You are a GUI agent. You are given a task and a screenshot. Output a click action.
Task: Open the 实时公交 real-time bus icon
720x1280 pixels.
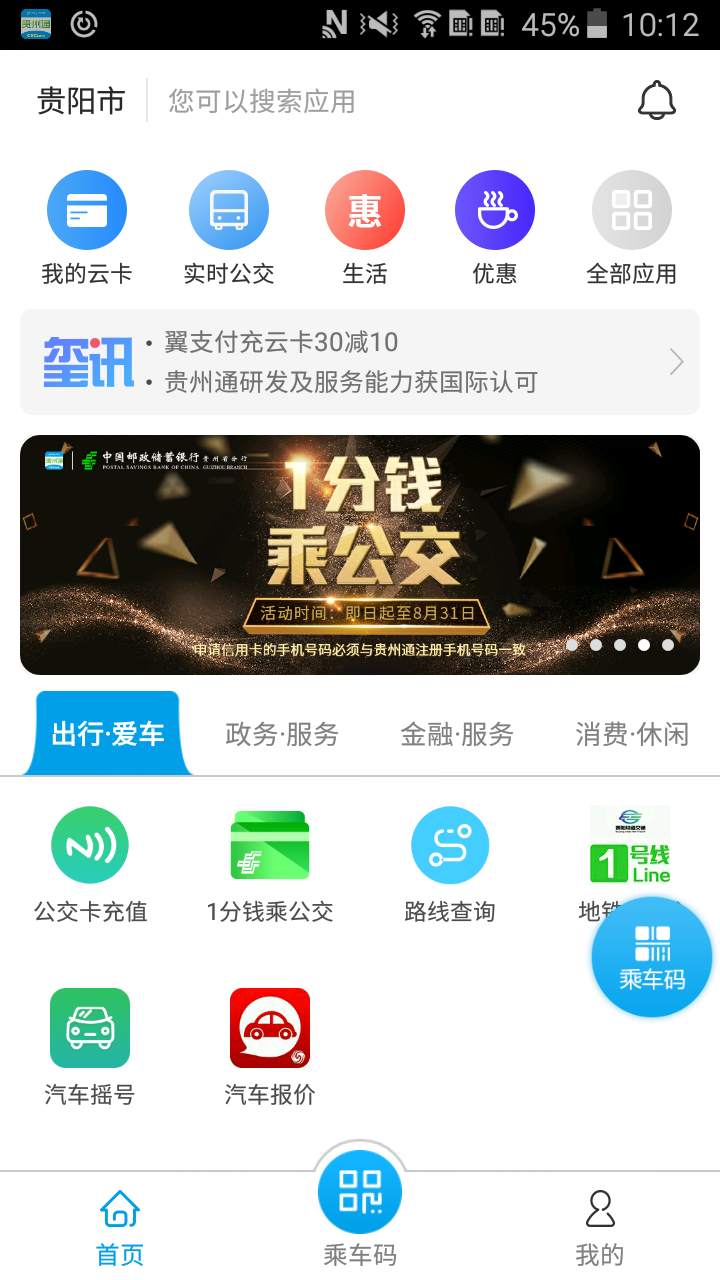(x=229, y=225)
